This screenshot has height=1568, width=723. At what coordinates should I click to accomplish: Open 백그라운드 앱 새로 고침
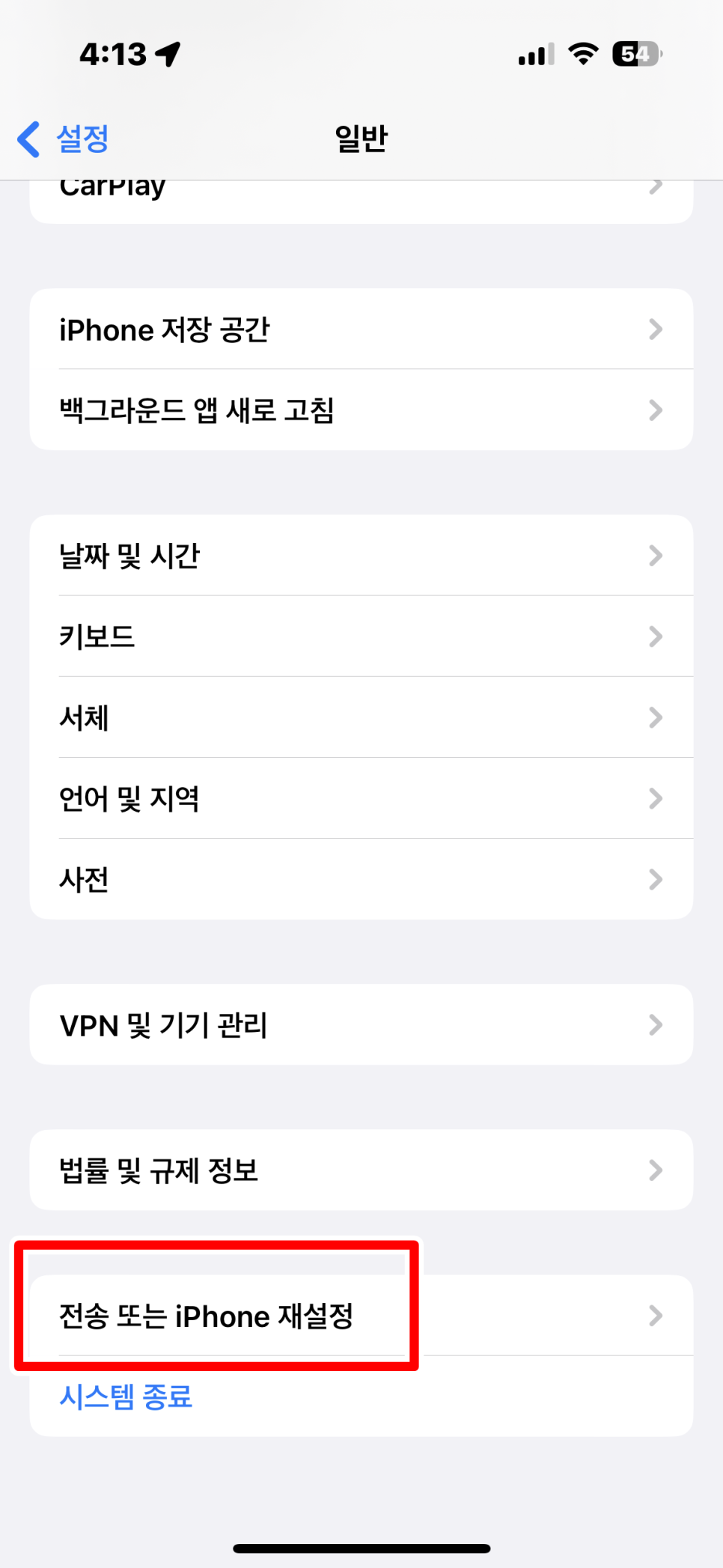[x=359, y=410]
